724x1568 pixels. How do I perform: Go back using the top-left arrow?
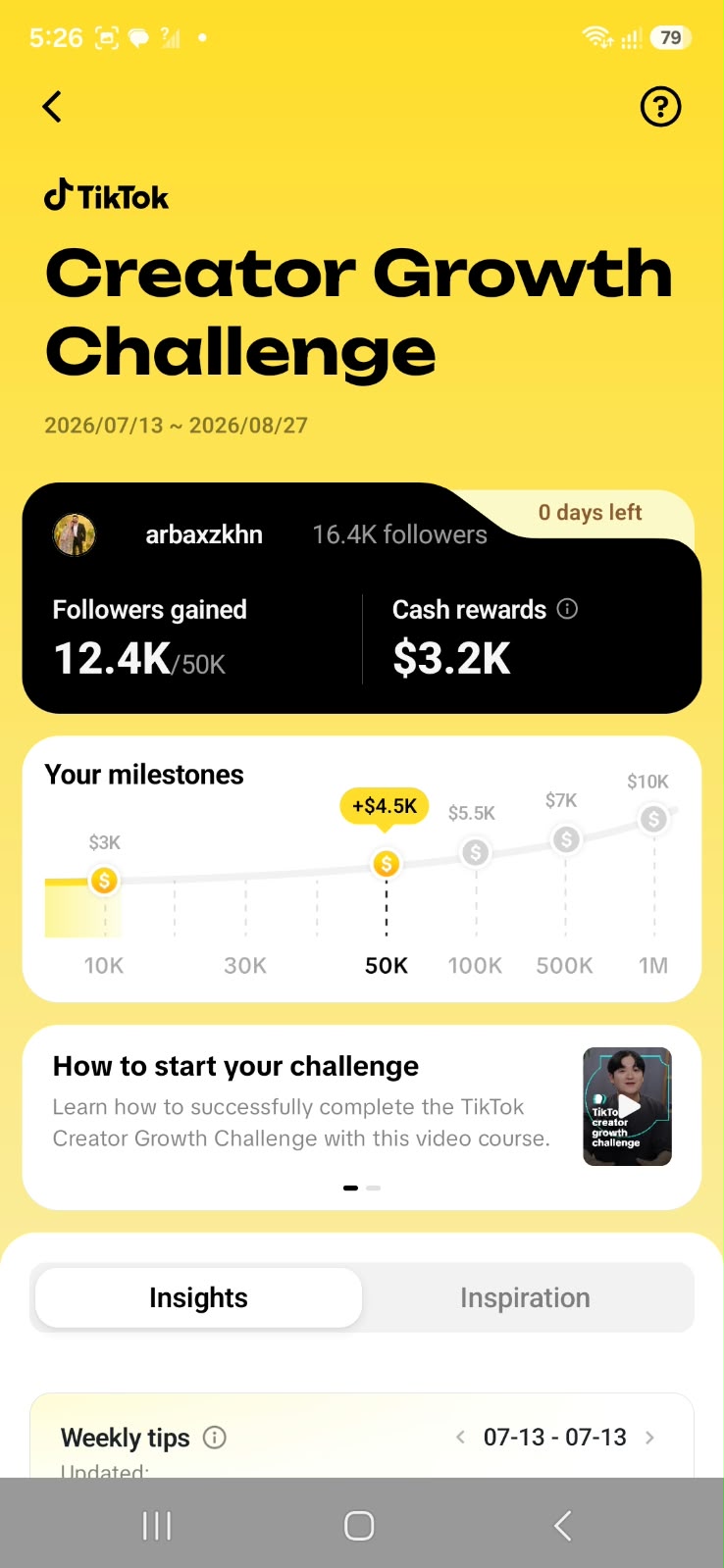(x=53, y=107)
